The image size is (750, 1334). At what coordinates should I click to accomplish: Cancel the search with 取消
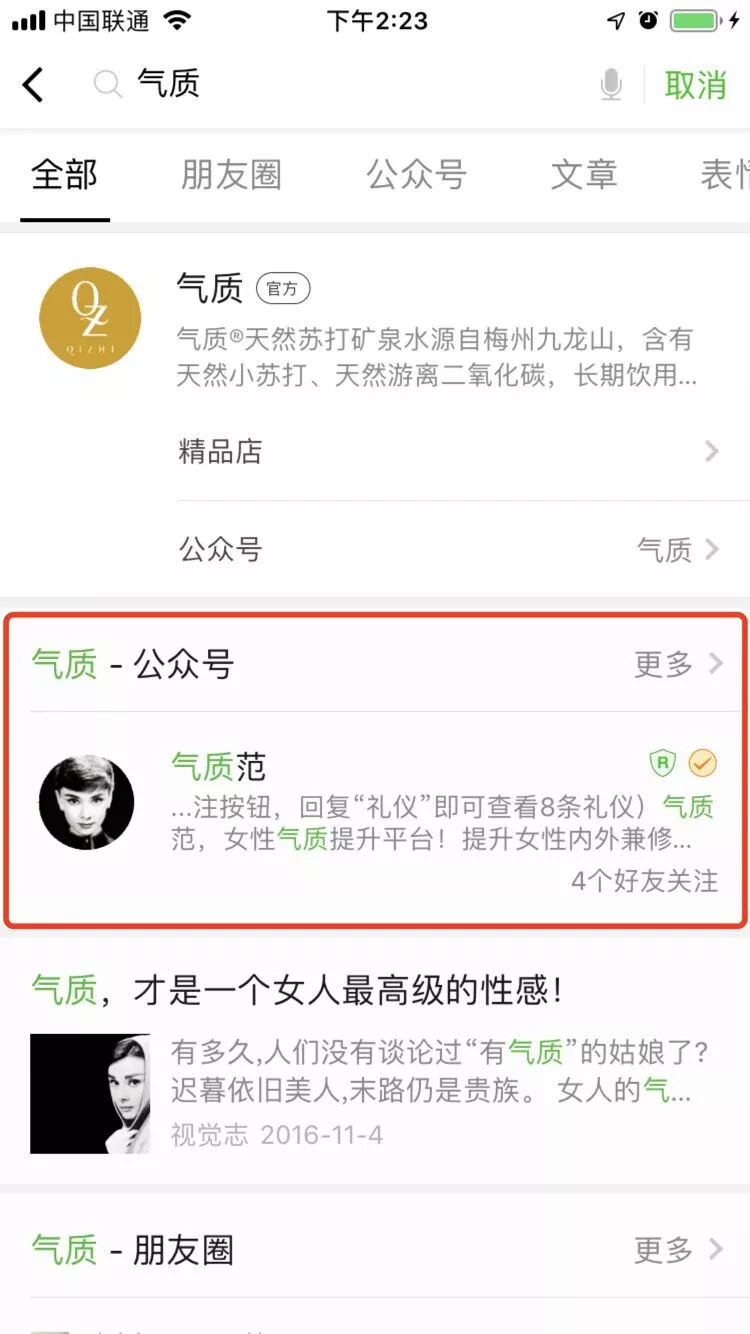695,85
